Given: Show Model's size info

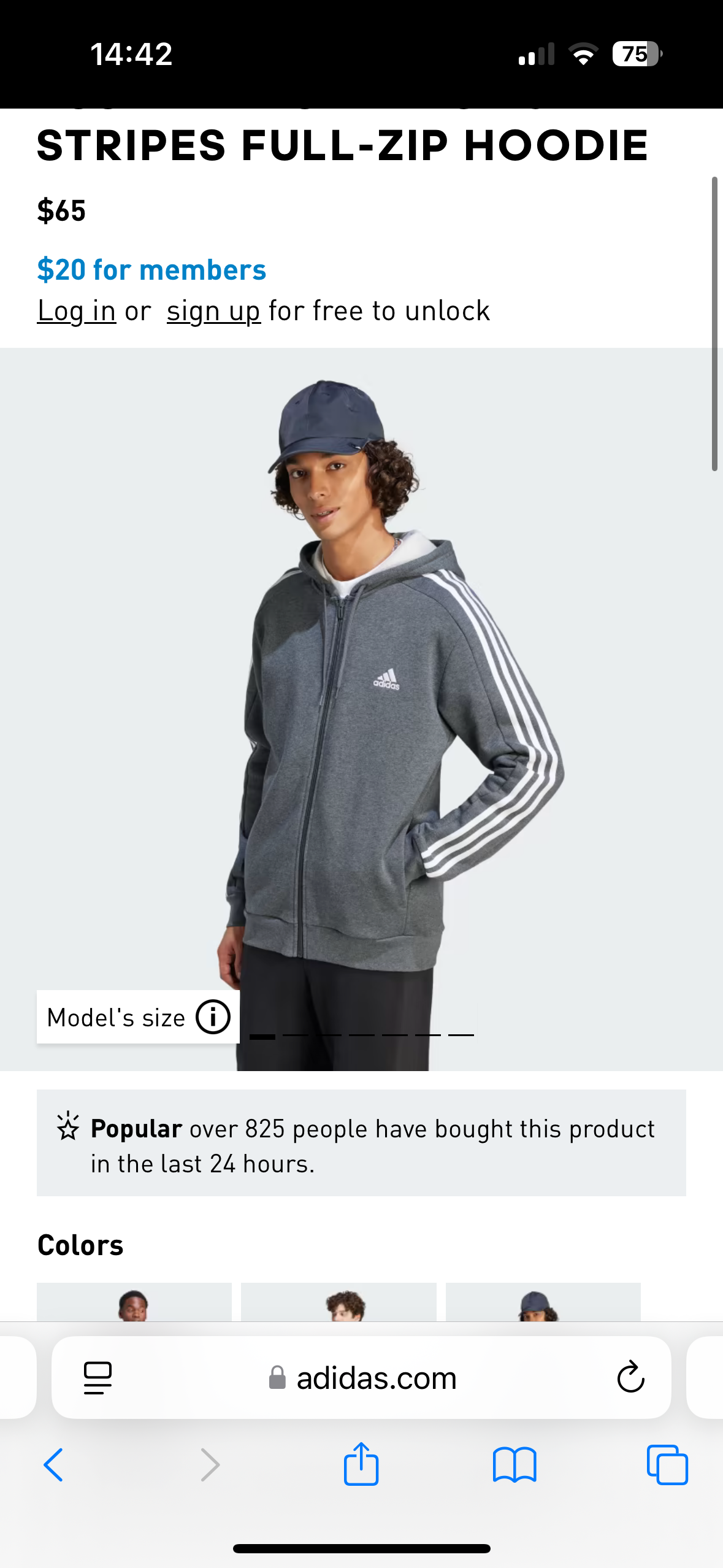Looking at the screenshot, I should click(213, 1017).
